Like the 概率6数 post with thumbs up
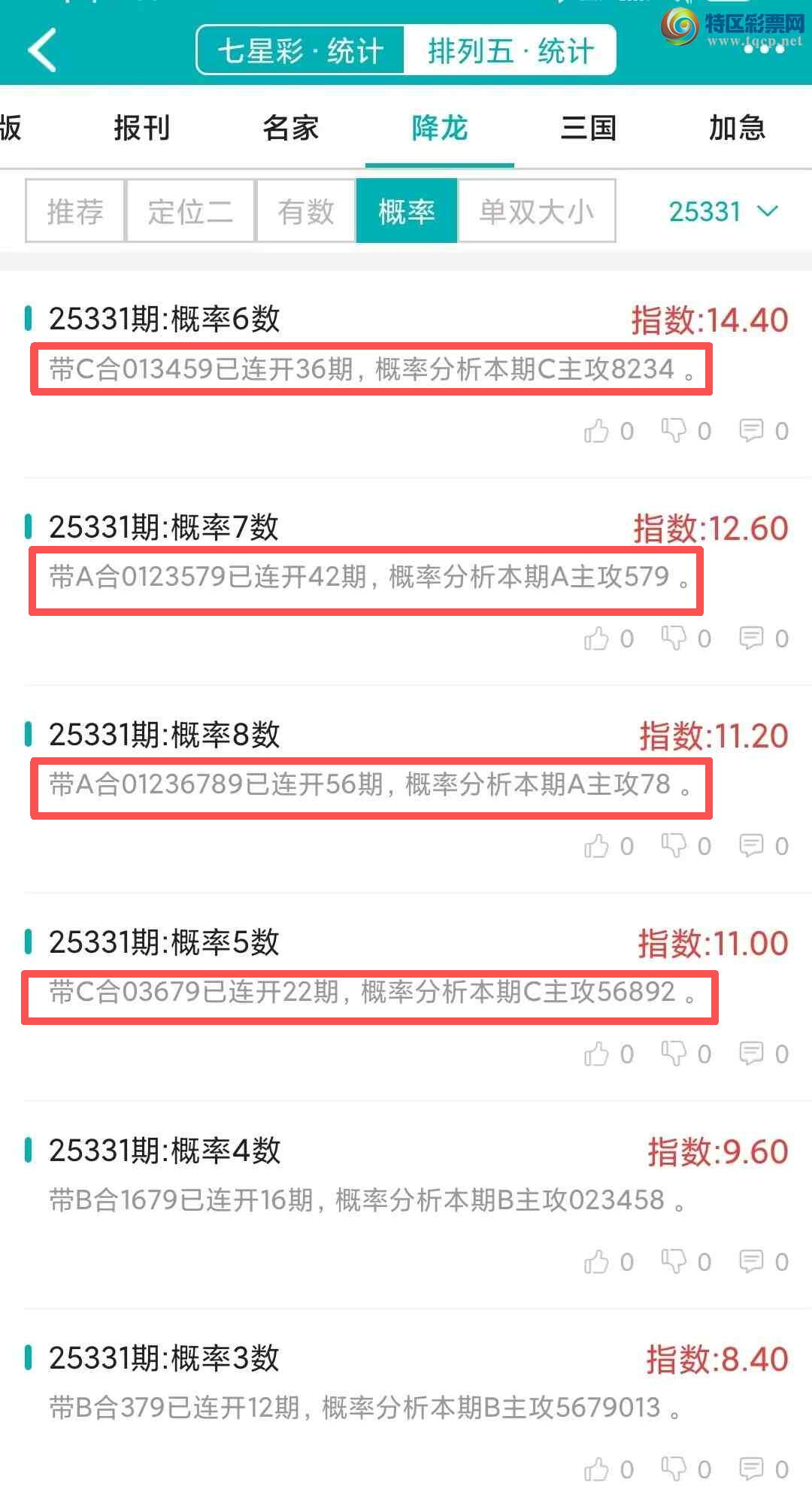 [599, 430]
